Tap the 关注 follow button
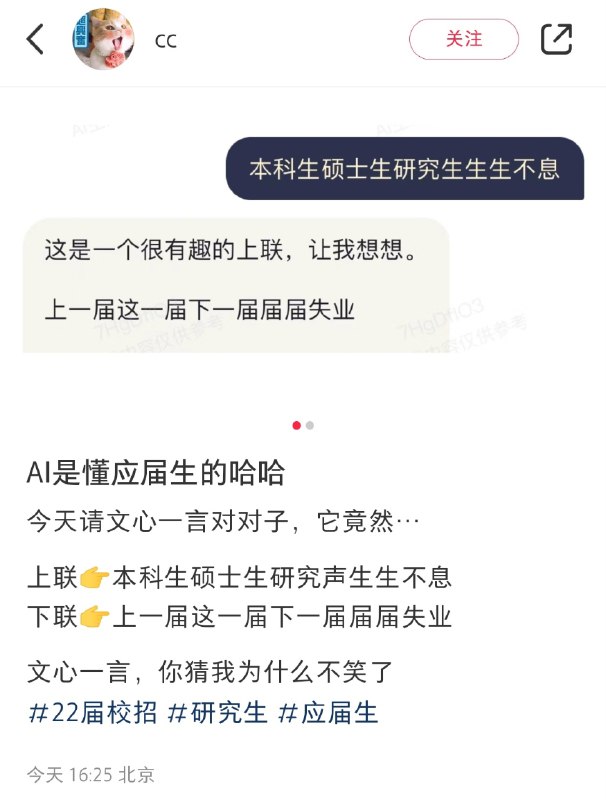 [x=464, y=39]
